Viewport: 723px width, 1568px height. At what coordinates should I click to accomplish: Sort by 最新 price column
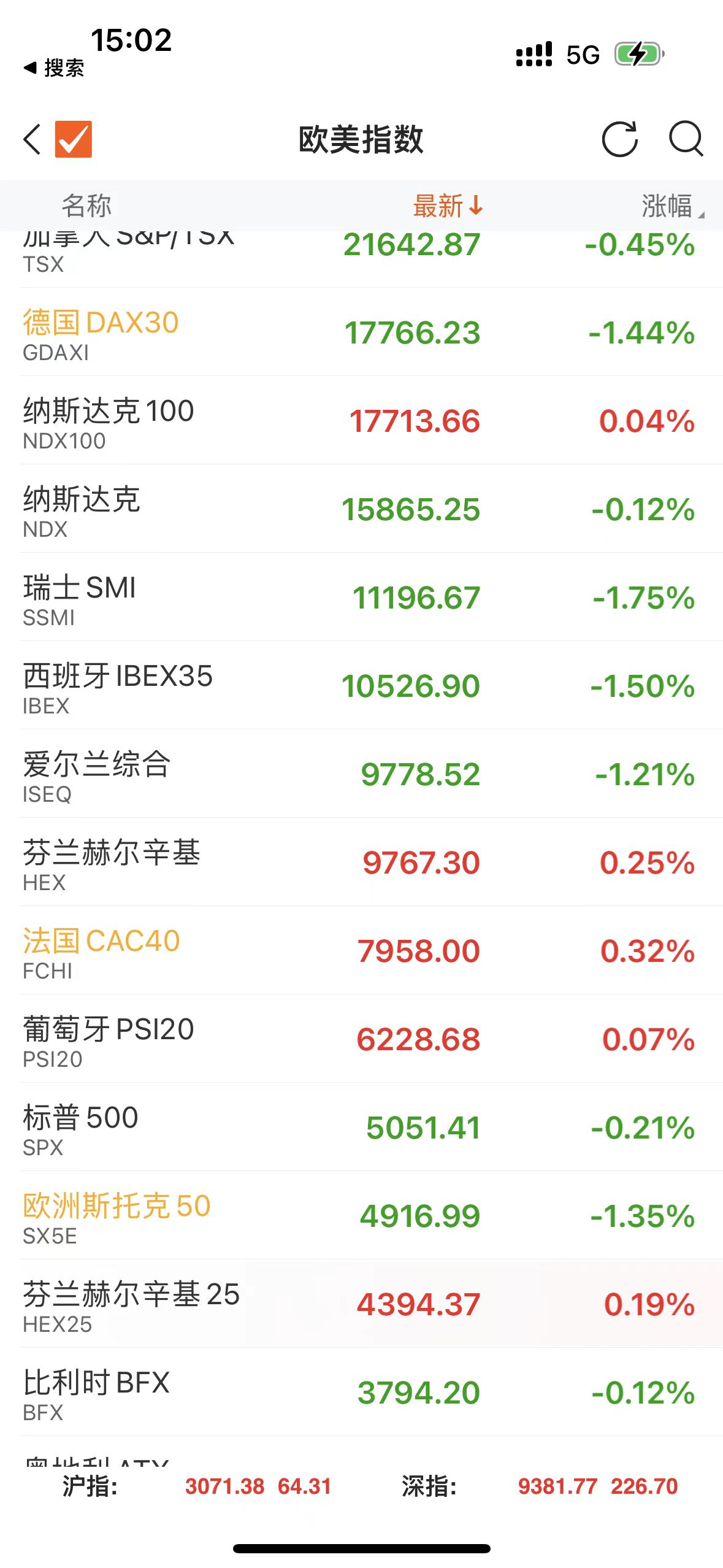pos(447,206)
